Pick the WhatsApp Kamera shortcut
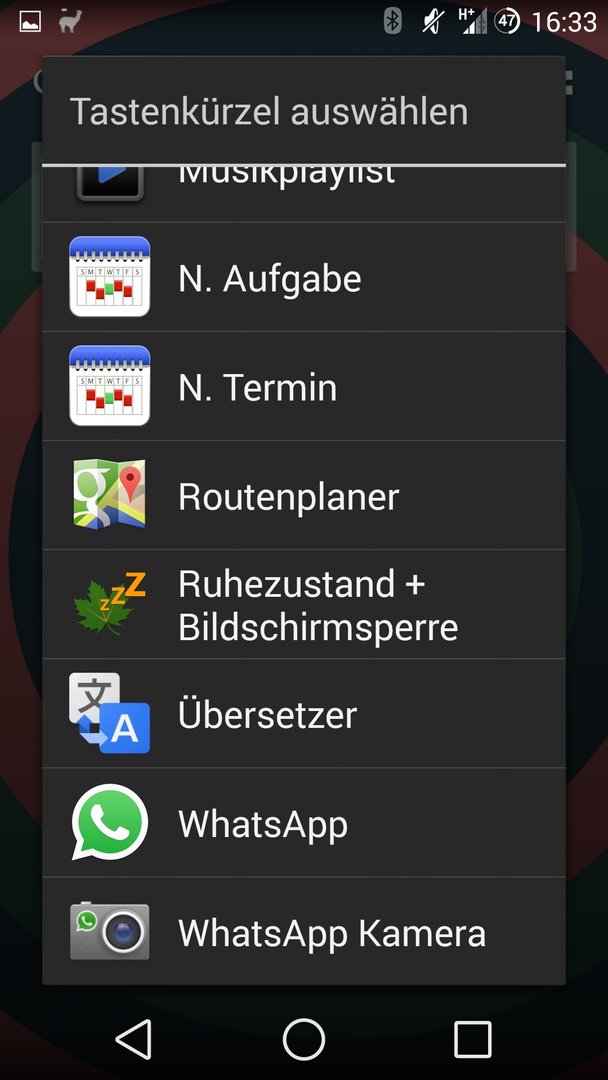 tap(304, 931)
